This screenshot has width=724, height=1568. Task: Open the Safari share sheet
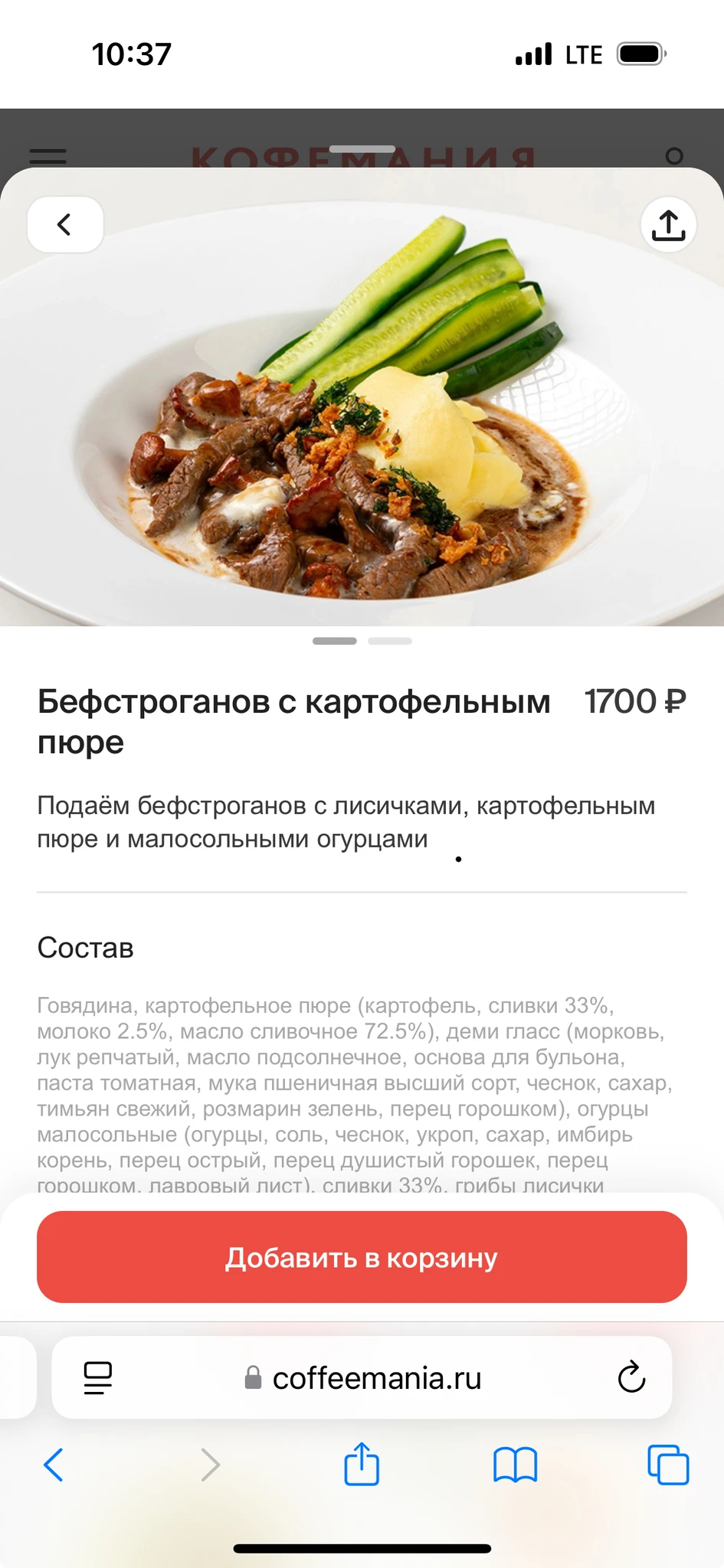pos(362,1464)
